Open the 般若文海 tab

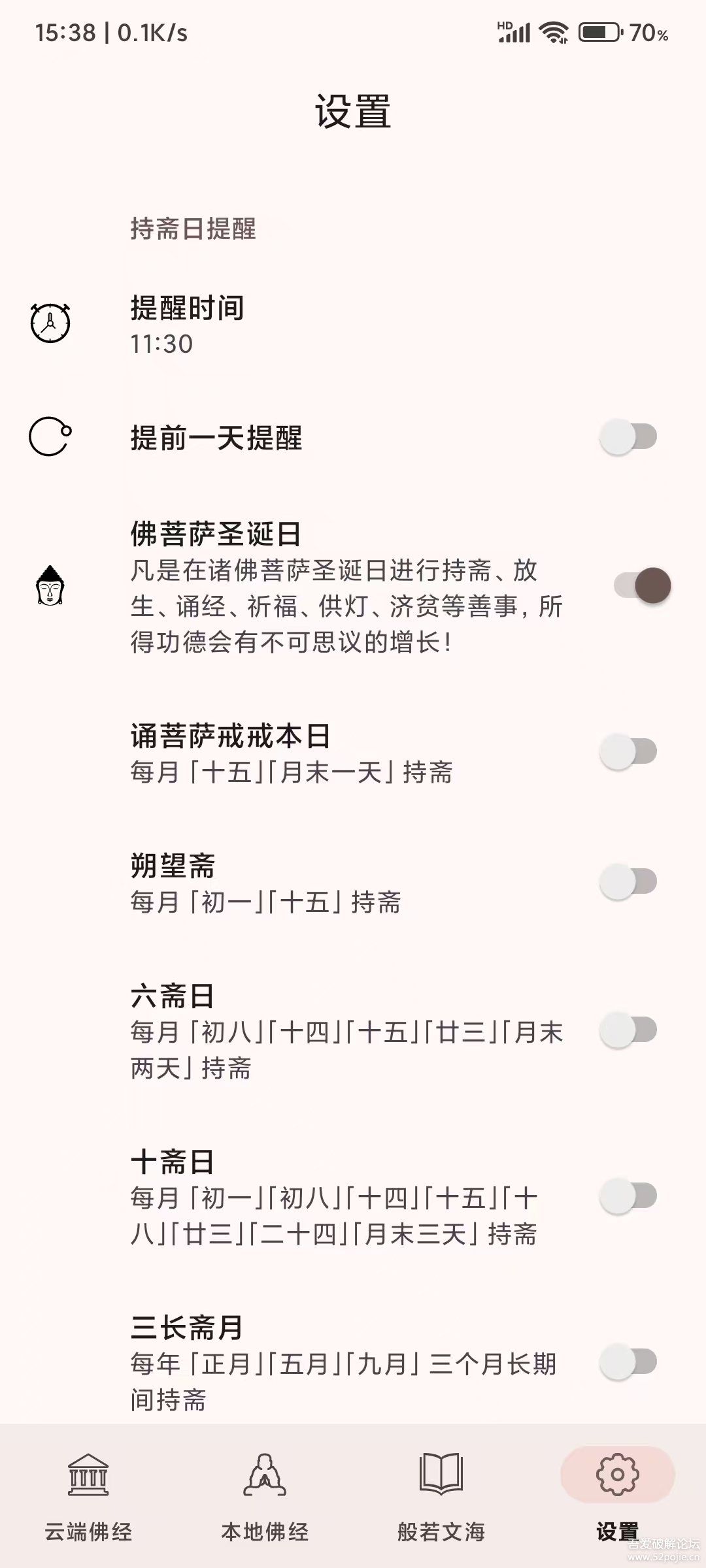441,1496
